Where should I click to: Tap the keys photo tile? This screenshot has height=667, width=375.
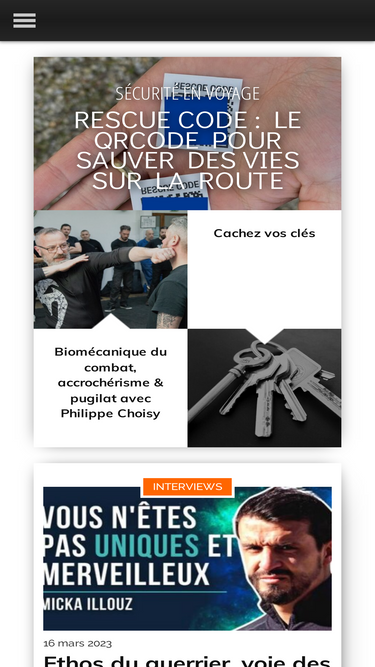pos(264,388)
